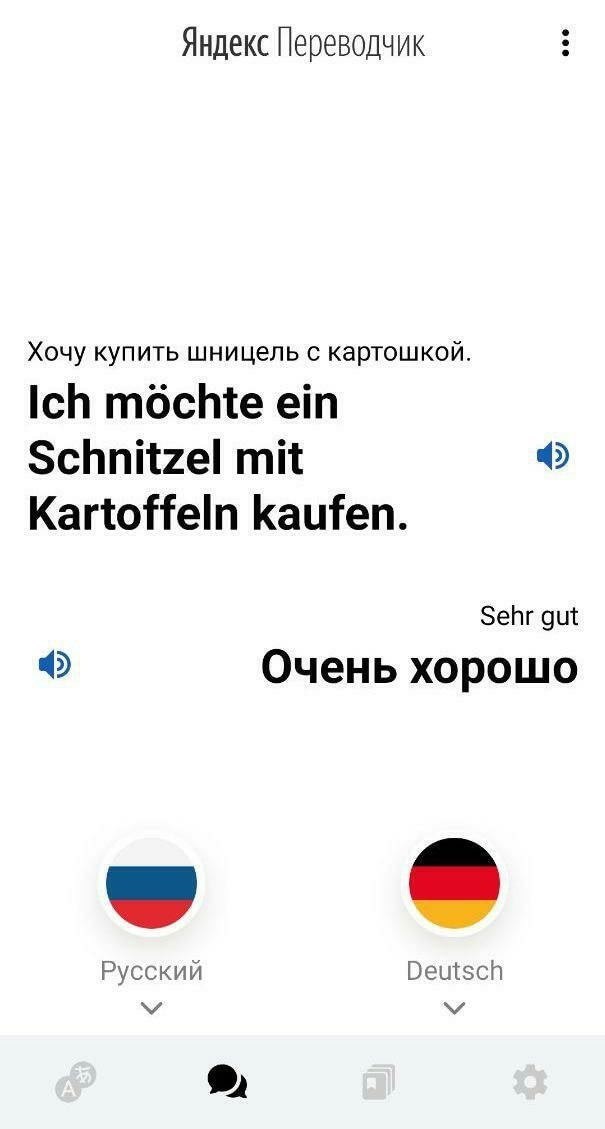Screen dimensions: 605x1129
Task: Switch to the conversation dialog tab
Action: click(227, 1081)
